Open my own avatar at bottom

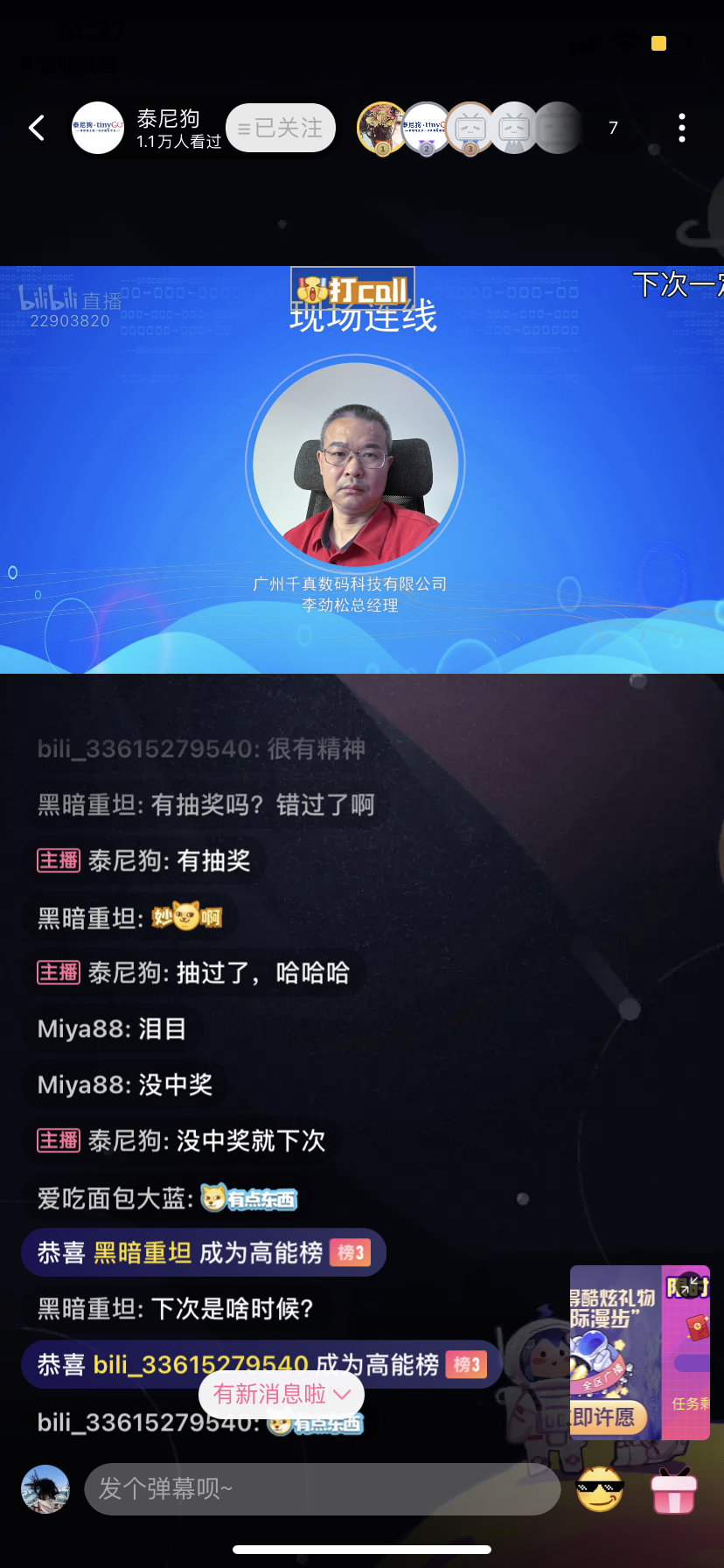pyautogui.click(x=45, y=1488)
